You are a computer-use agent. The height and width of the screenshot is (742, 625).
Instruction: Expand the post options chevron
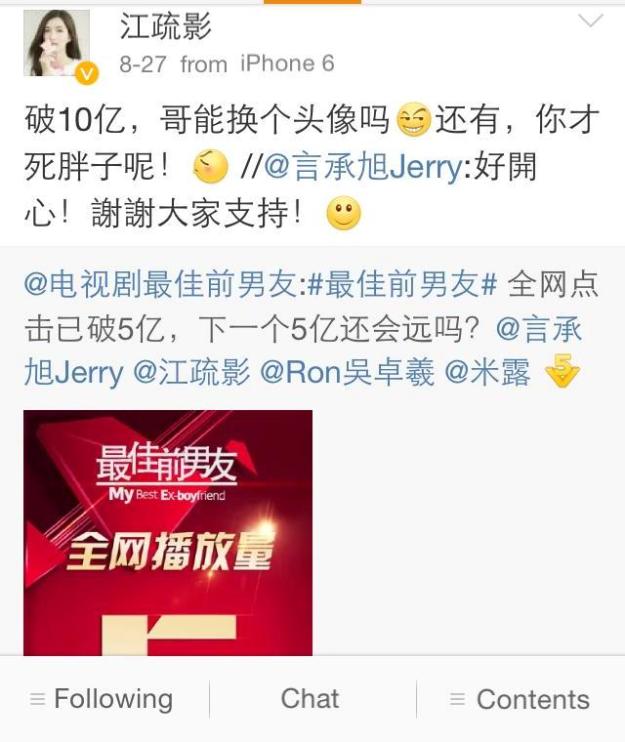(591, 22)
